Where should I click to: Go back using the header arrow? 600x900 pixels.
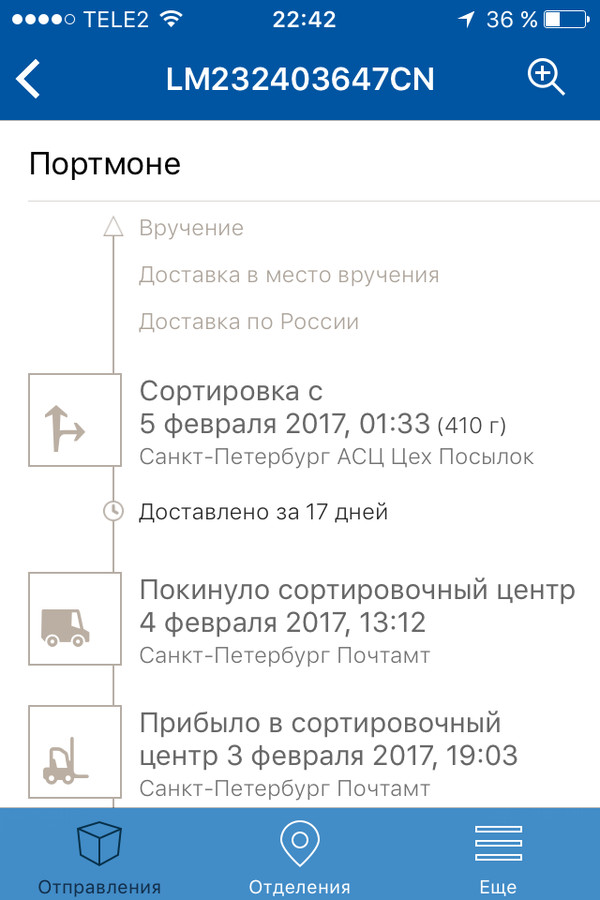point(29,79)
